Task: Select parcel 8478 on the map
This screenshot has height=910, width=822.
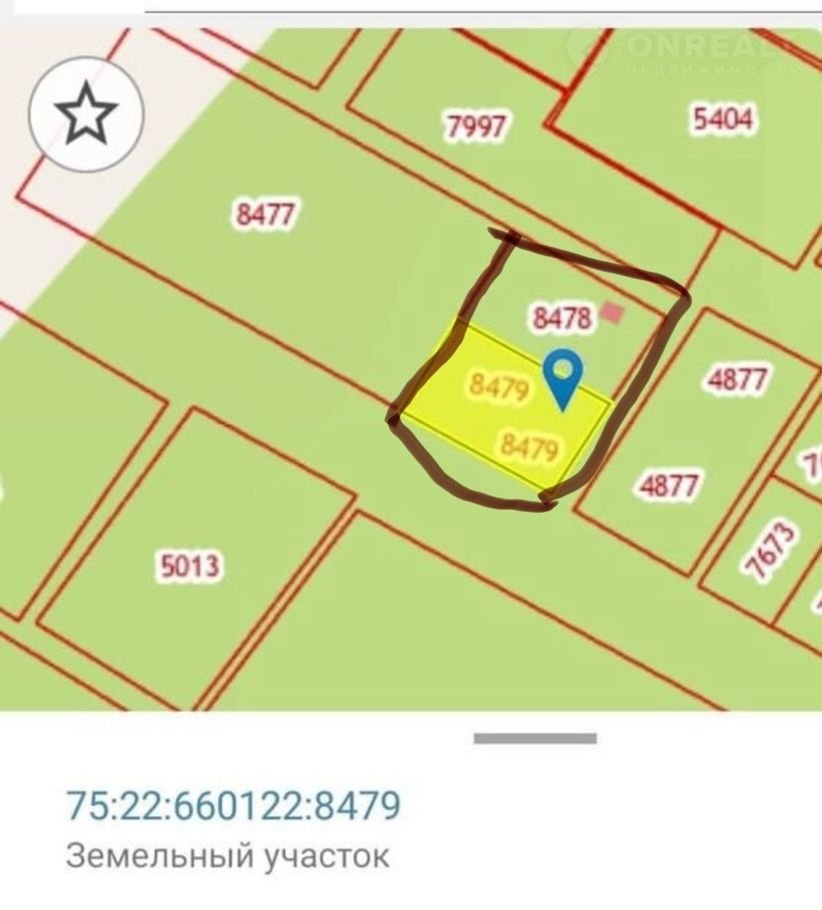Action: 560,318
